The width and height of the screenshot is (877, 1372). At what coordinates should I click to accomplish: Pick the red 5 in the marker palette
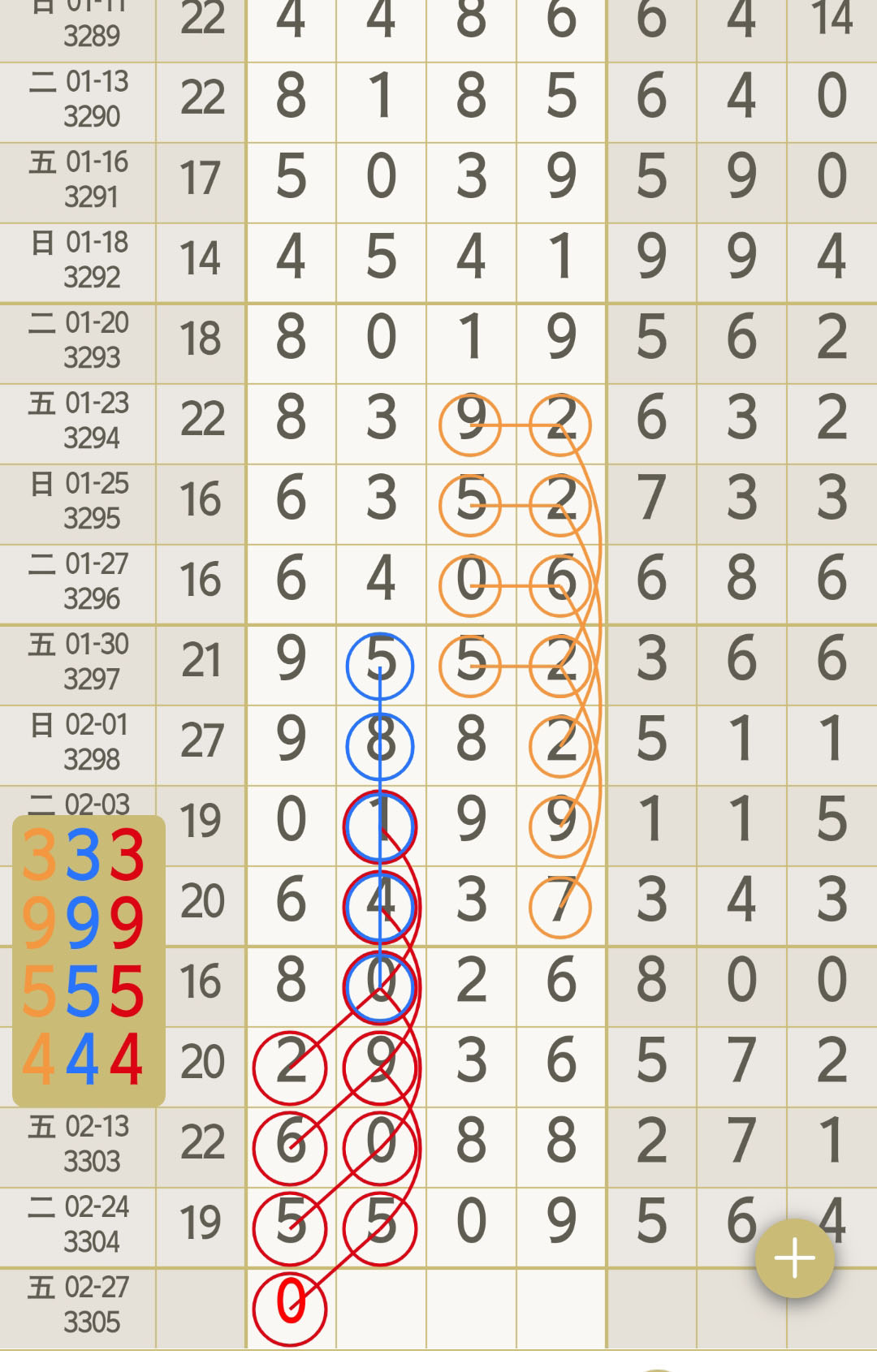click(127, 992)
